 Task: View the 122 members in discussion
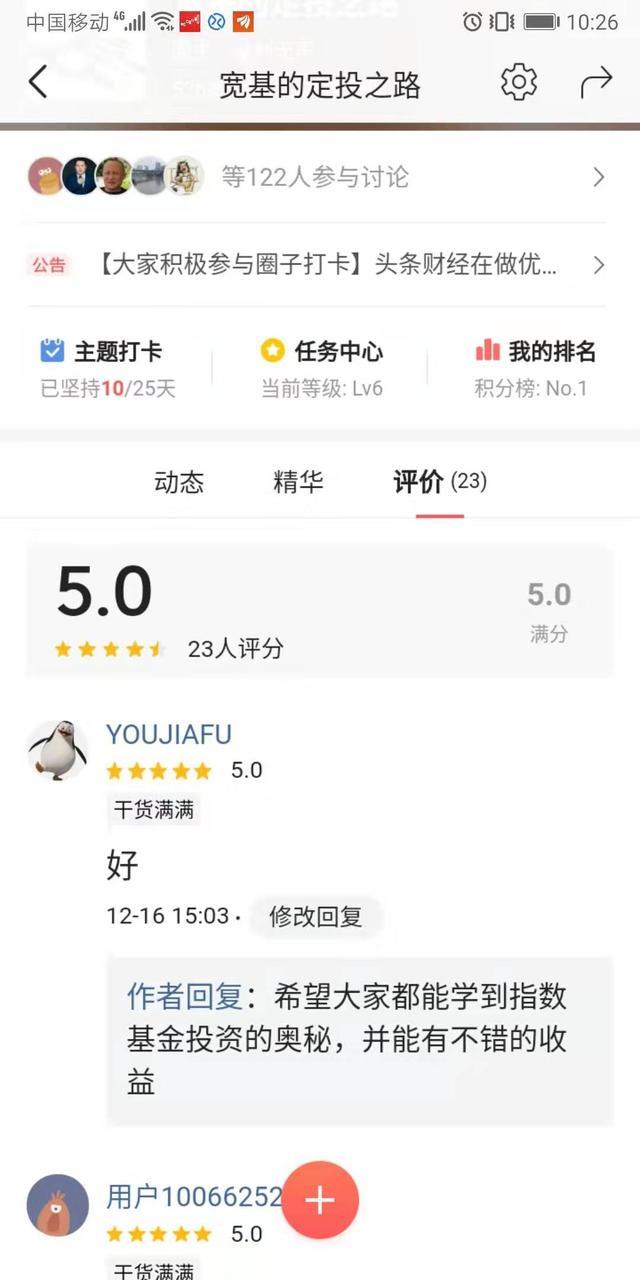point(315,178)
